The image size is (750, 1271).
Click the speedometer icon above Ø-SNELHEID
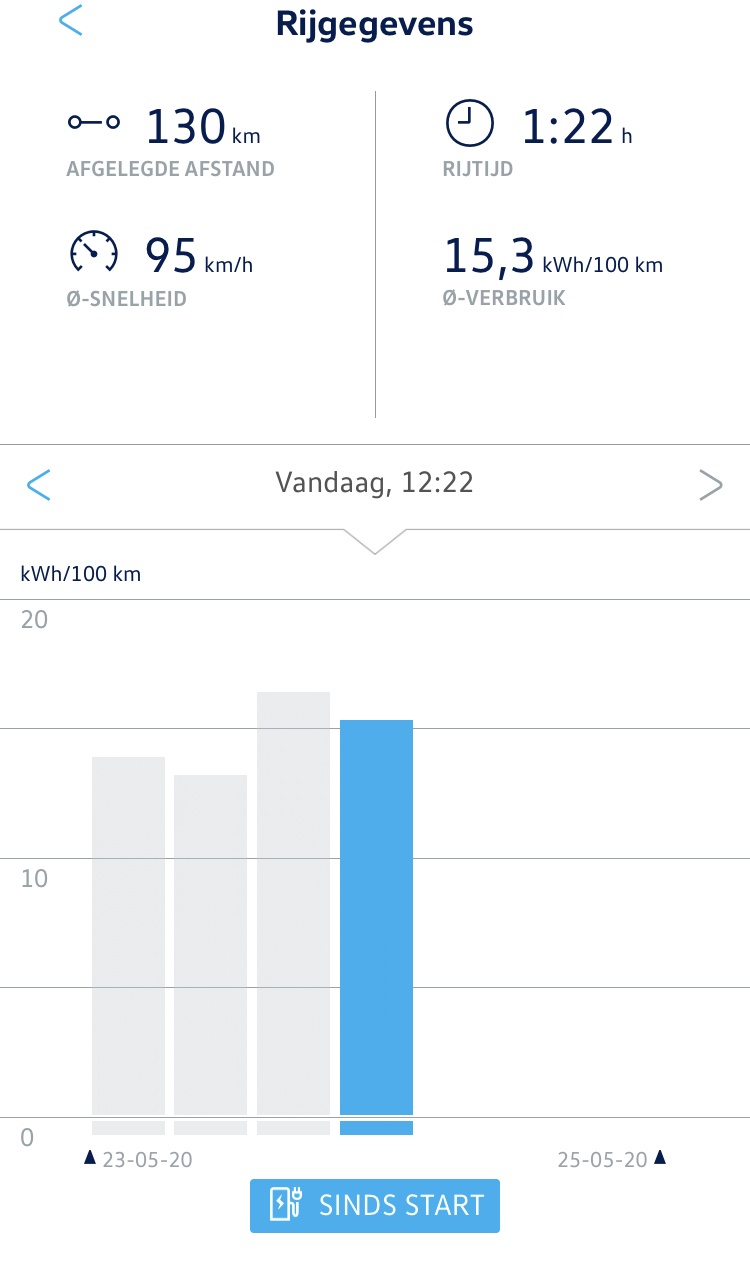(93, 250)
